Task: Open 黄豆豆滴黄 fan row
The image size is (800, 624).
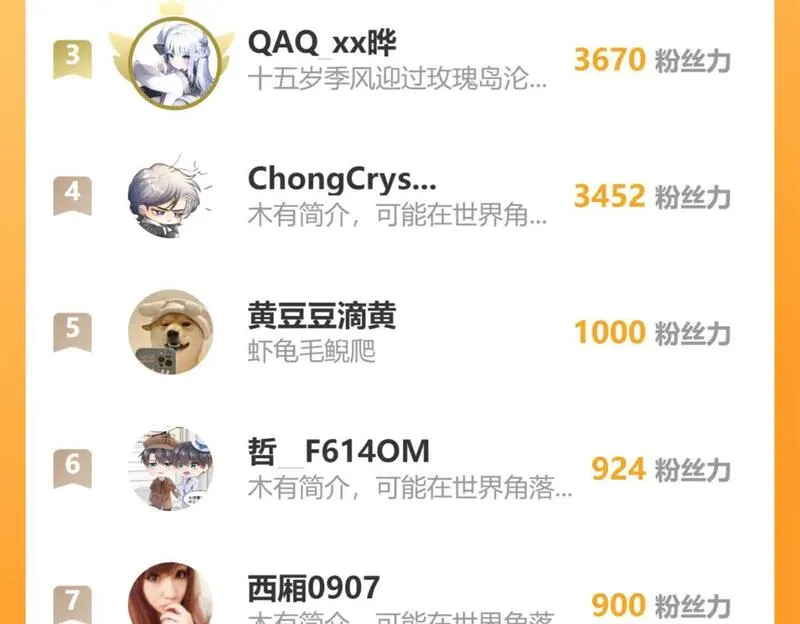Action: [x=399, y=333]
